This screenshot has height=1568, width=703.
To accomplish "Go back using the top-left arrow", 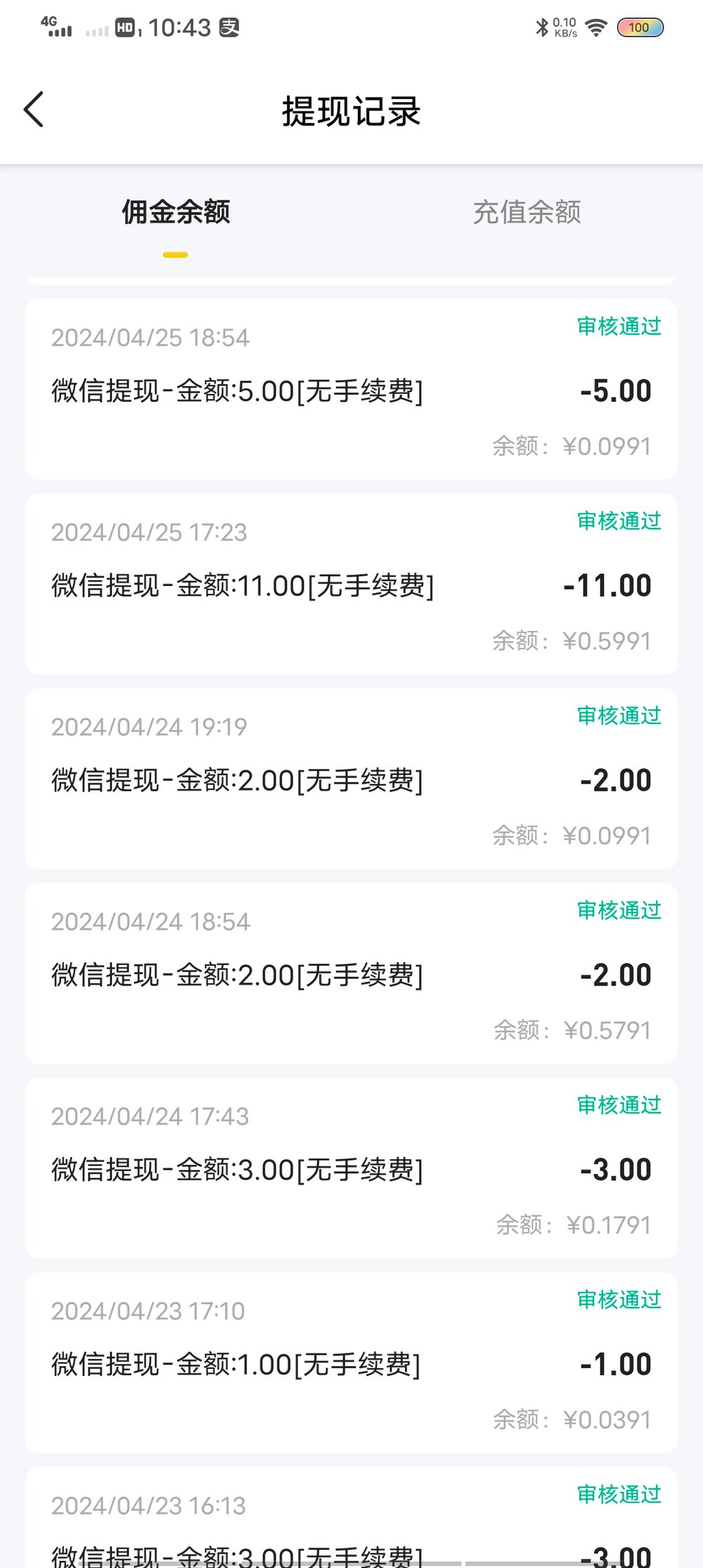I will coord(34,110).
